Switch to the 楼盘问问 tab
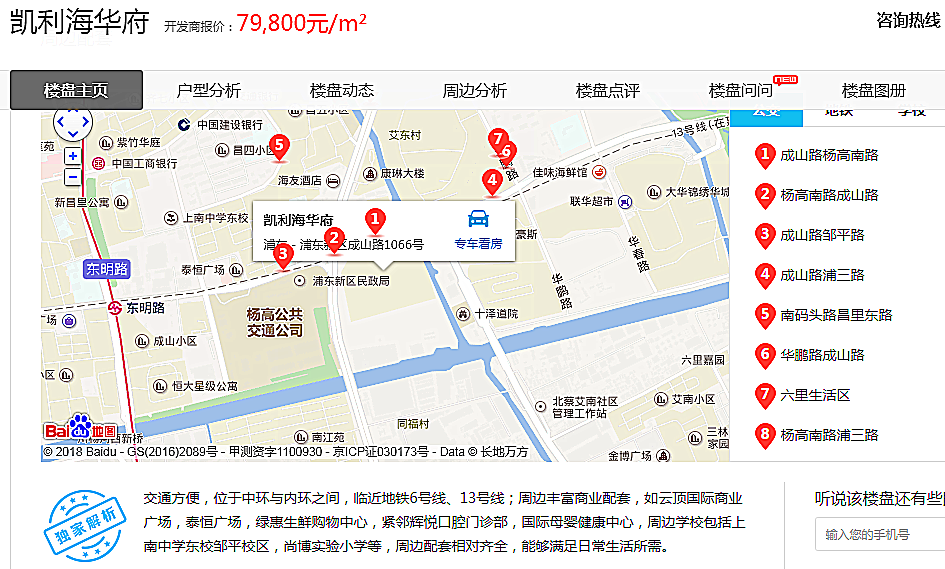The image size is (945, 569). pyautogui.click(x=741, y=90)
